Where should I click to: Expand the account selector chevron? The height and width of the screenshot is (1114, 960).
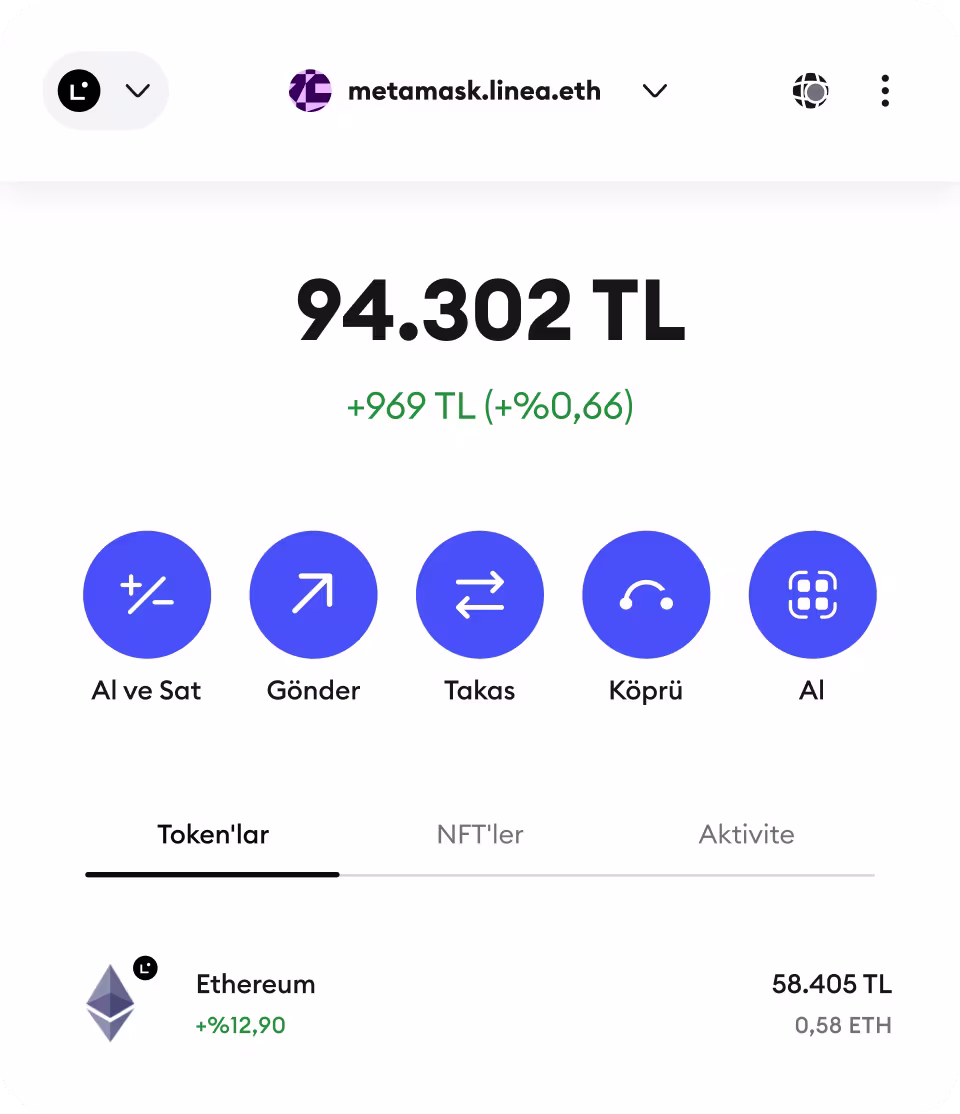137,91
